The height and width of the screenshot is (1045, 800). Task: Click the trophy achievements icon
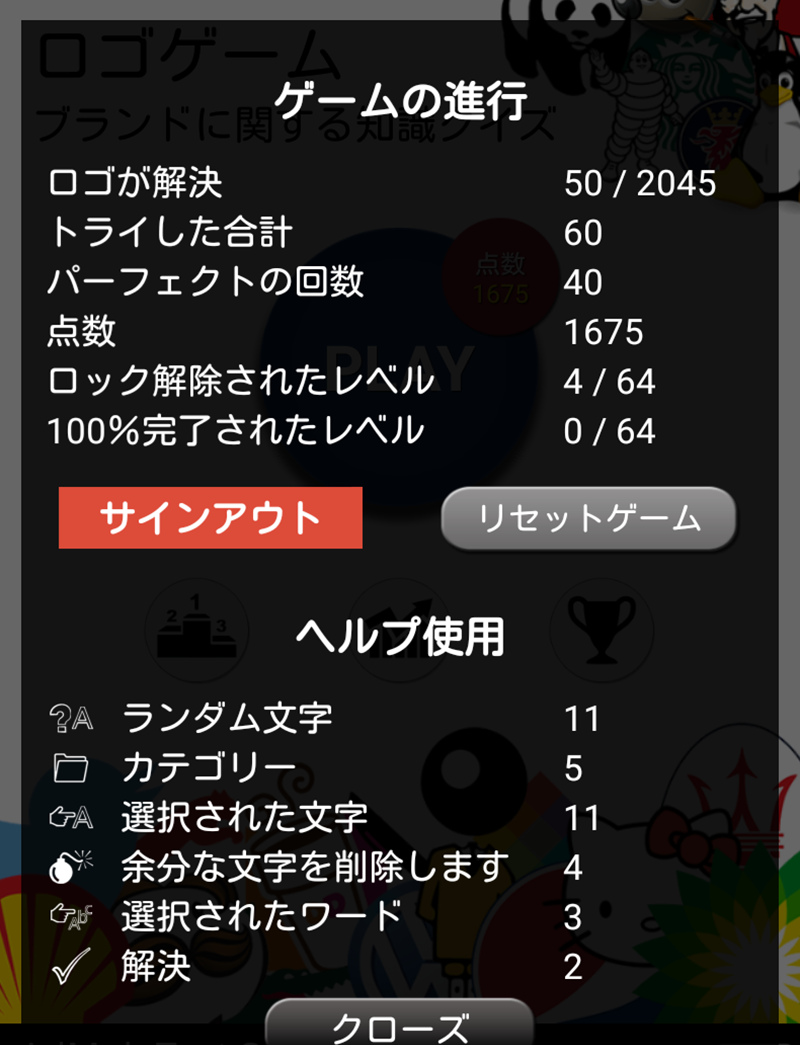coord(601,630)
